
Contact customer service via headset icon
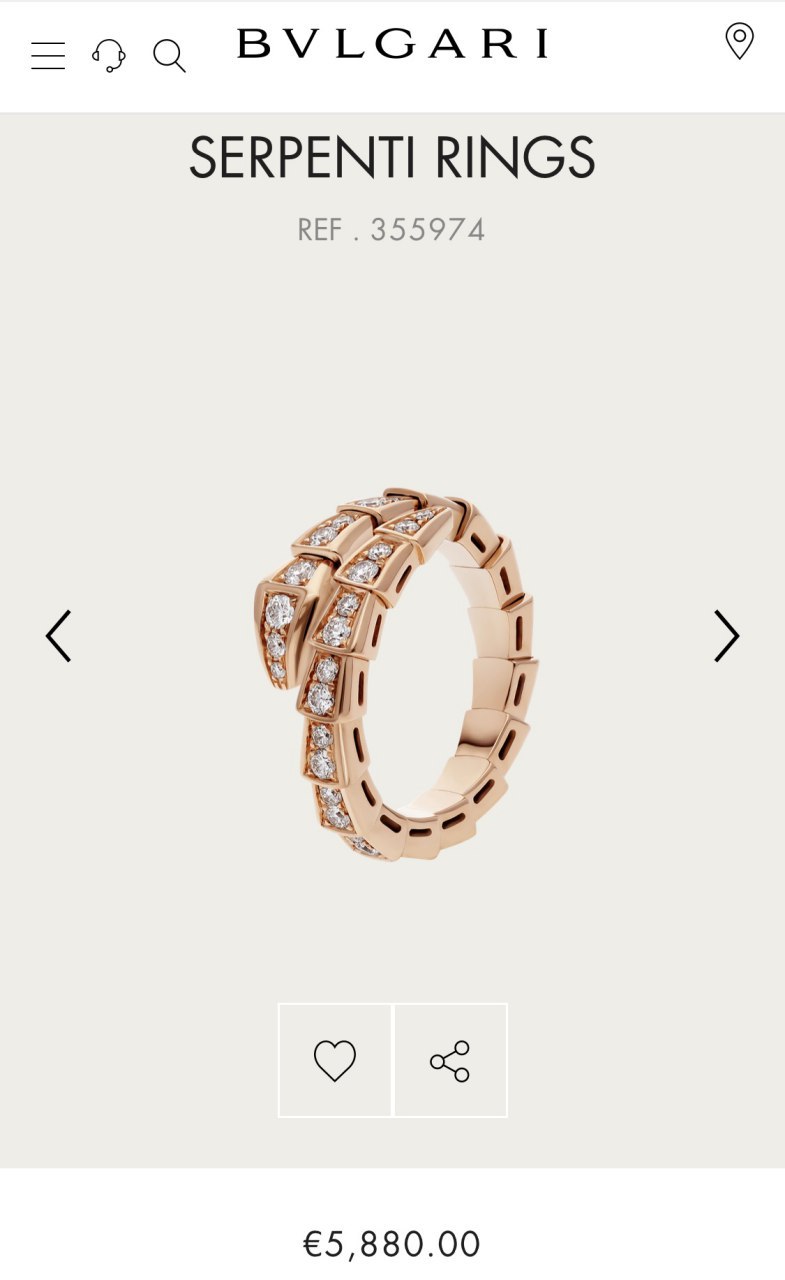click(x=109, y=56)
